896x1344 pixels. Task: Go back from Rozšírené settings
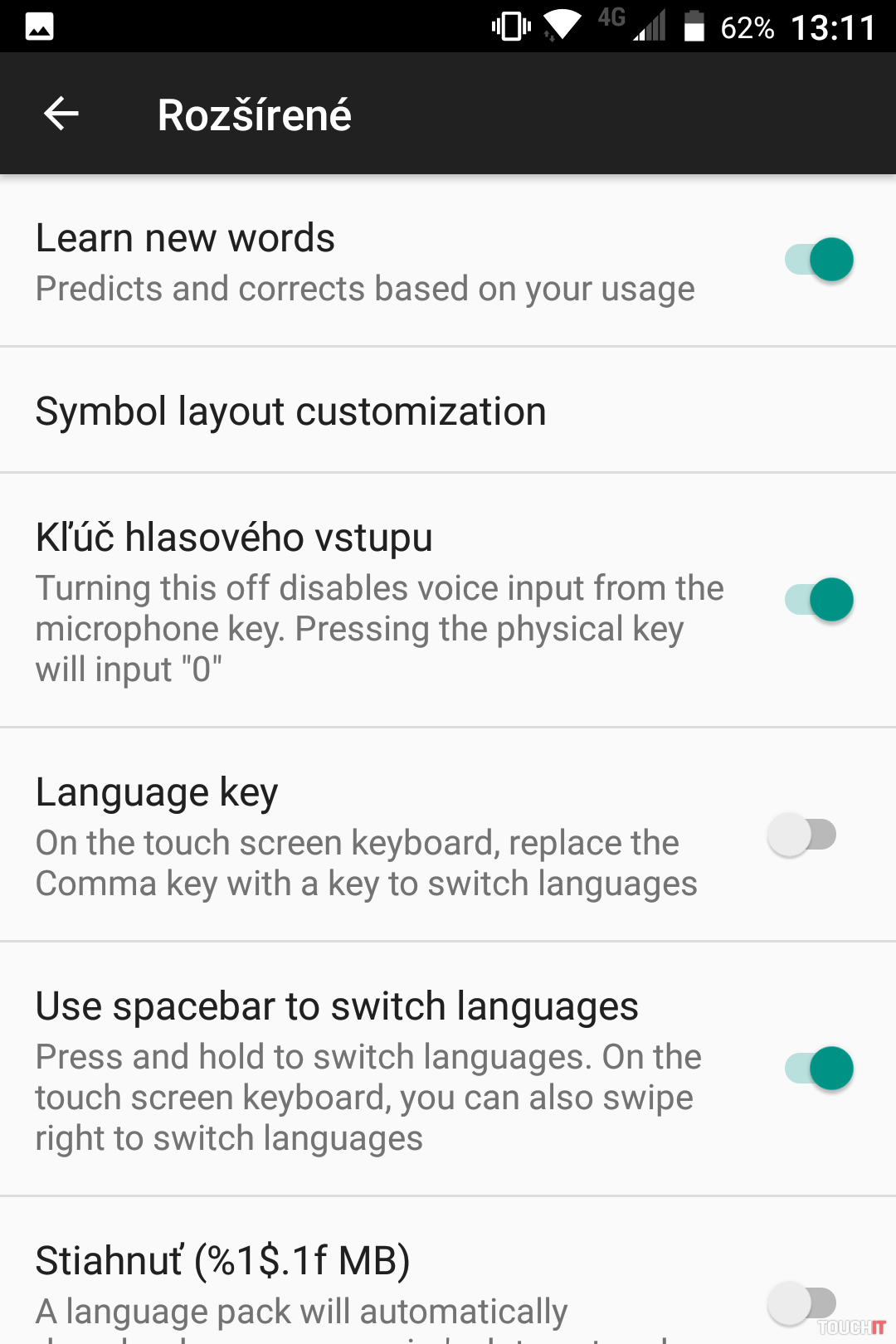61,114
